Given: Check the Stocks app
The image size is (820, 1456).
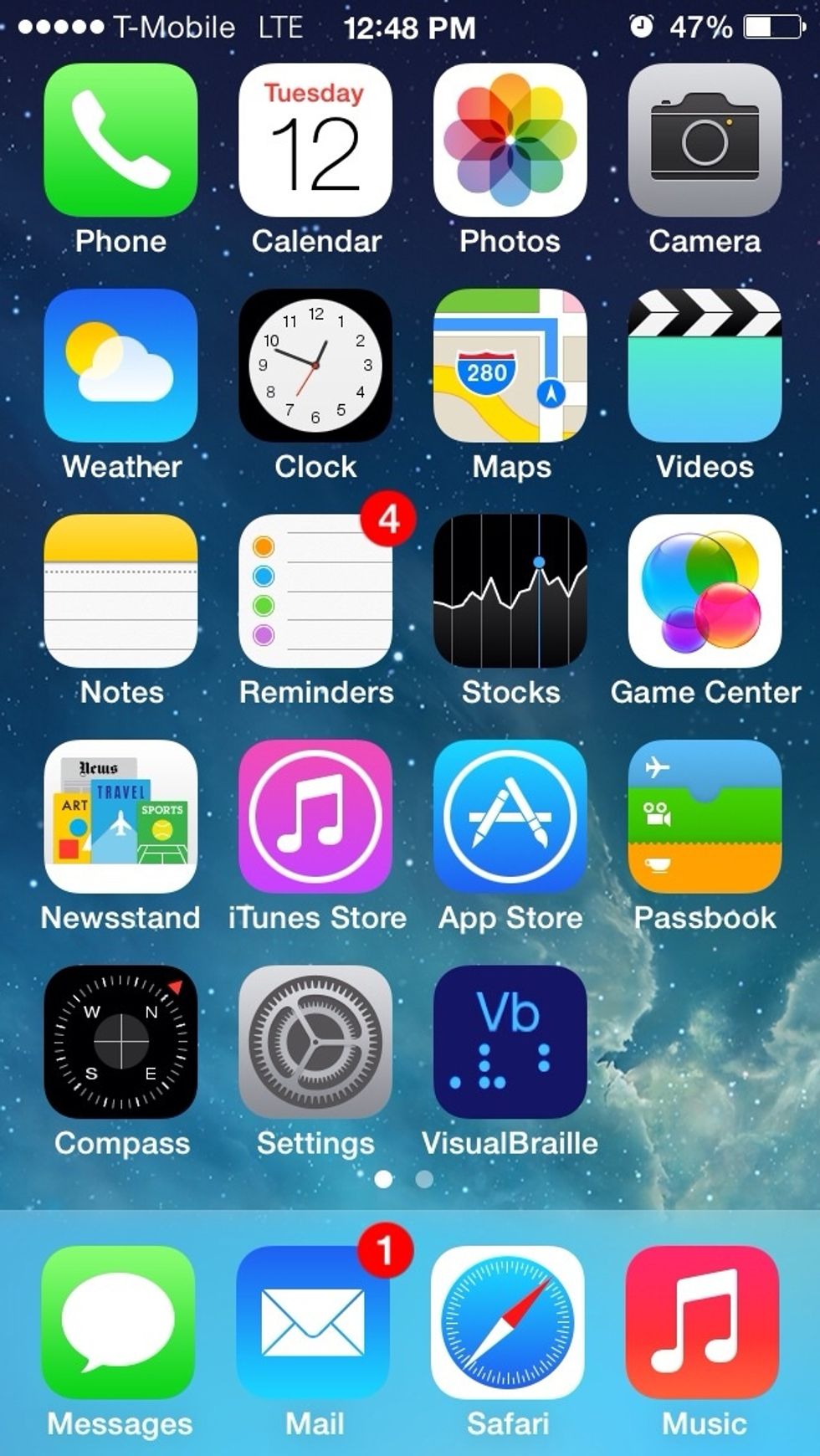Looking at the screenshot, I should (x=511, y=594).
